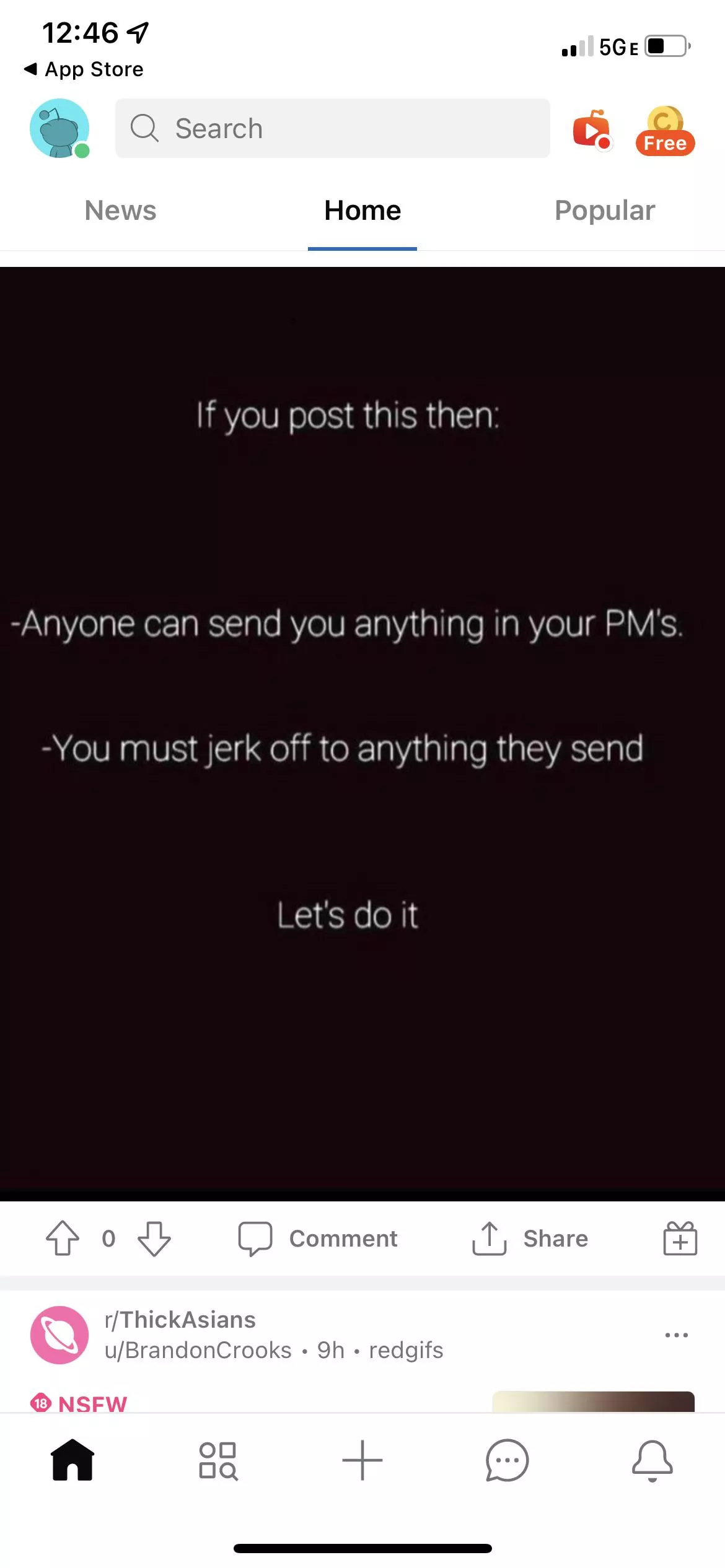Downvote the text image post
The width and height of the screenshot is (725, 1568).
click(154, 1239)
